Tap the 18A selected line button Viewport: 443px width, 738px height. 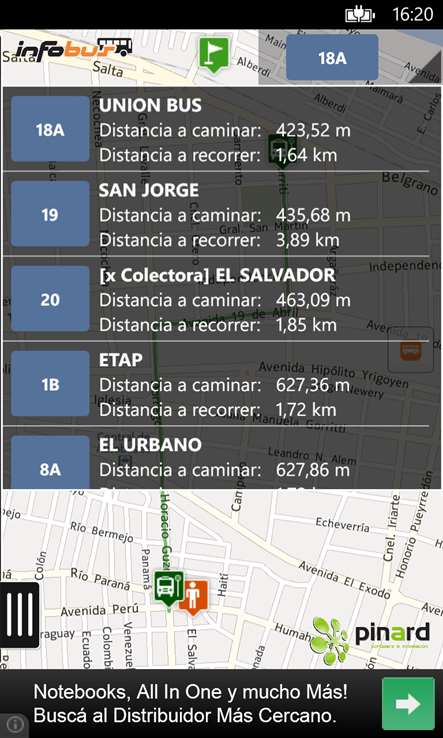(332, 57)
